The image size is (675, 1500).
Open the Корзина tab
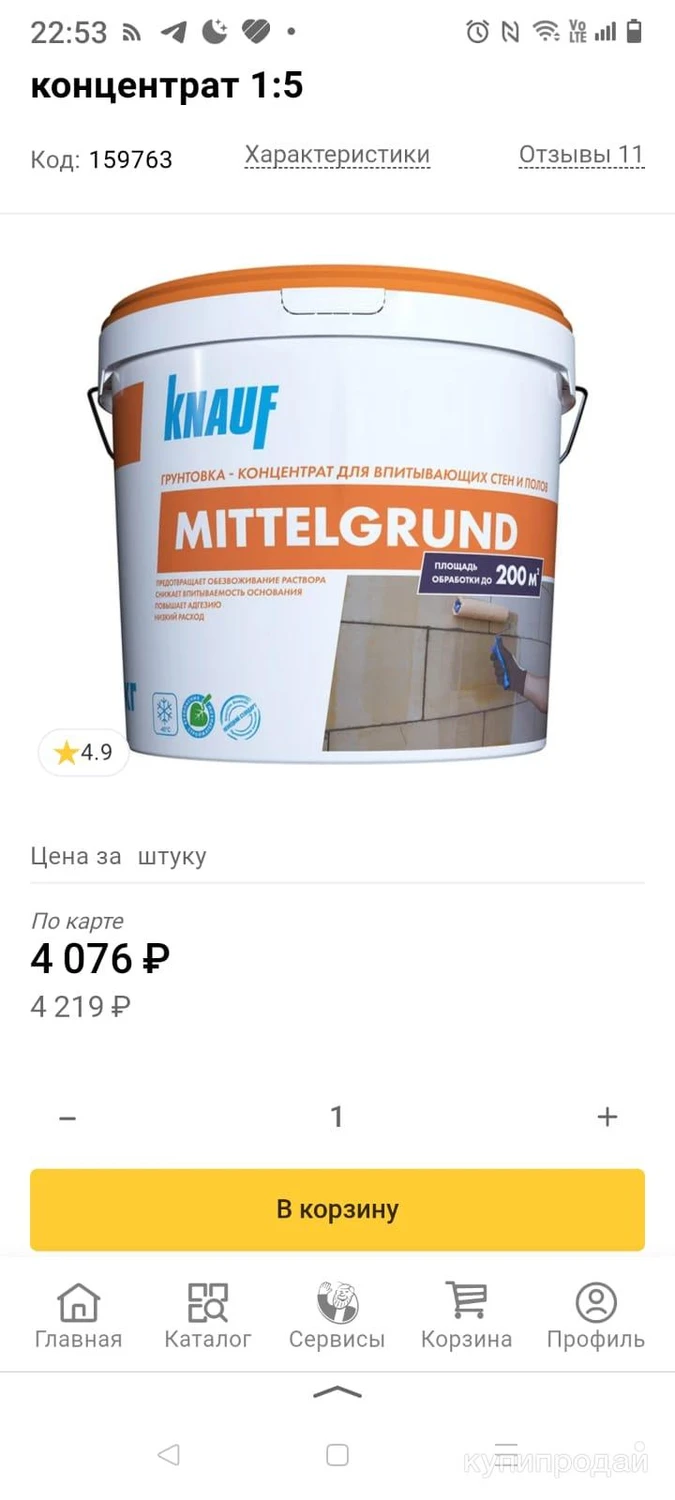(466, 1317)
